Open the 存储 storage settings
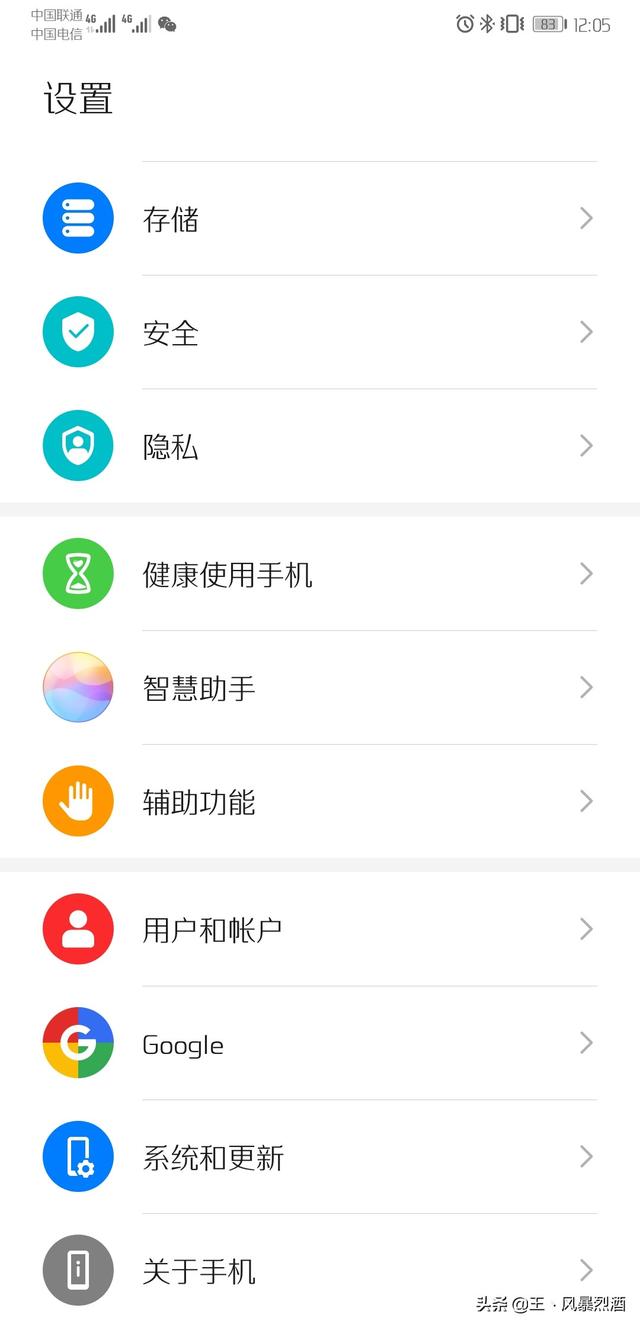Image resolution: width=640 pixels, height=1327 pixels. tap(320, 218)
